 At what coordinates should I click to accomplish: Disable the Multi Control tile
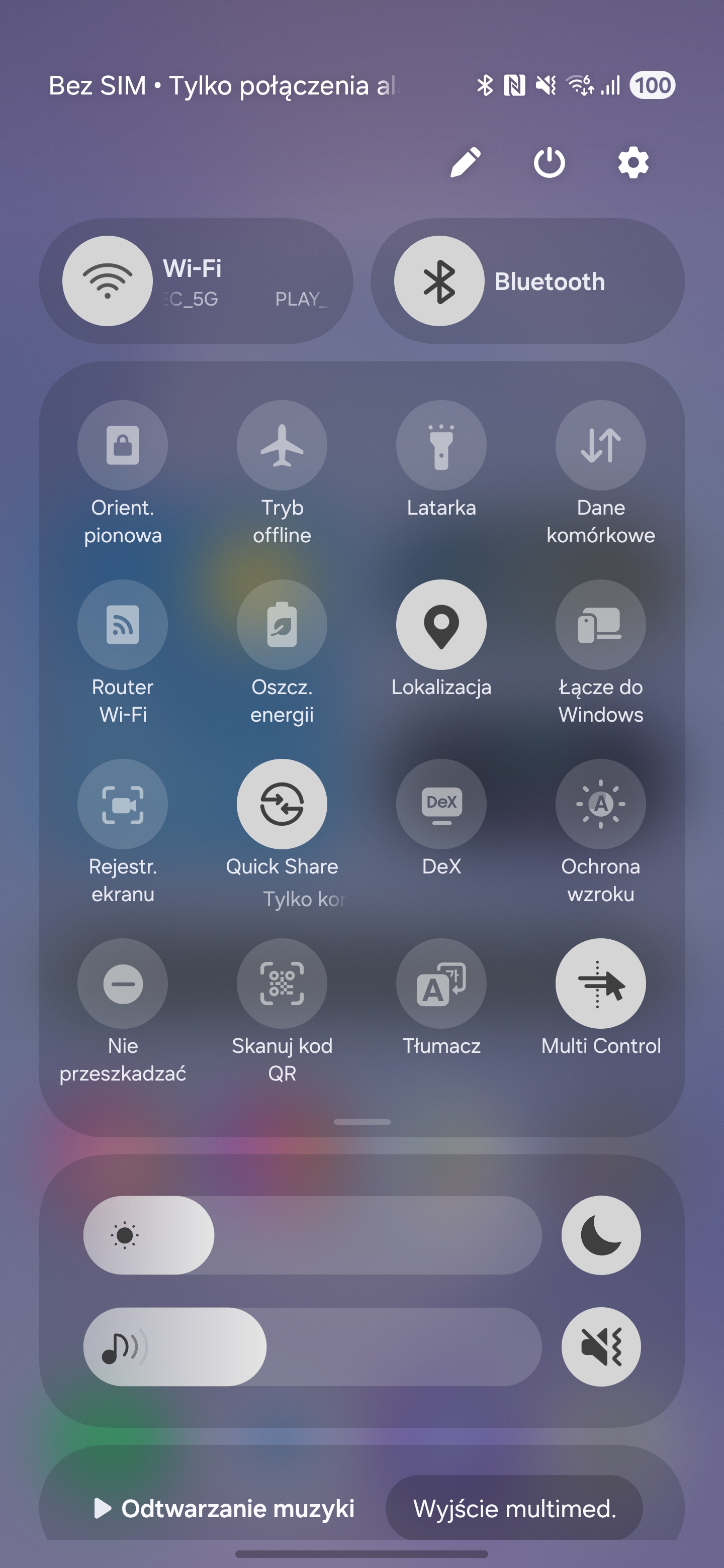600,984
